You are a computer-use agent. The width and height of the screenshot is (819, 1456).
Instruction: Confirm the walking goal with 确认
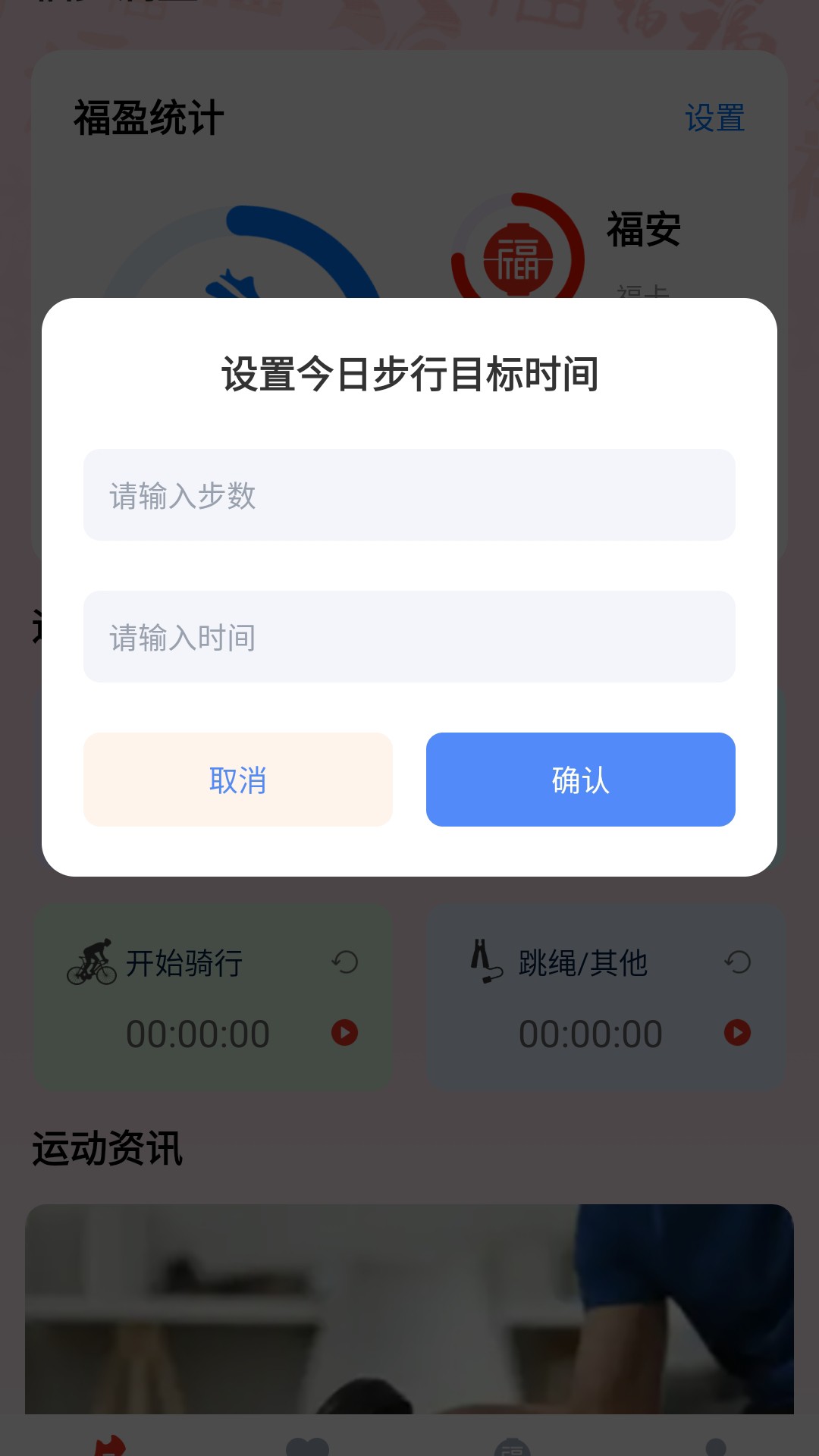click(x=581, y=780)
